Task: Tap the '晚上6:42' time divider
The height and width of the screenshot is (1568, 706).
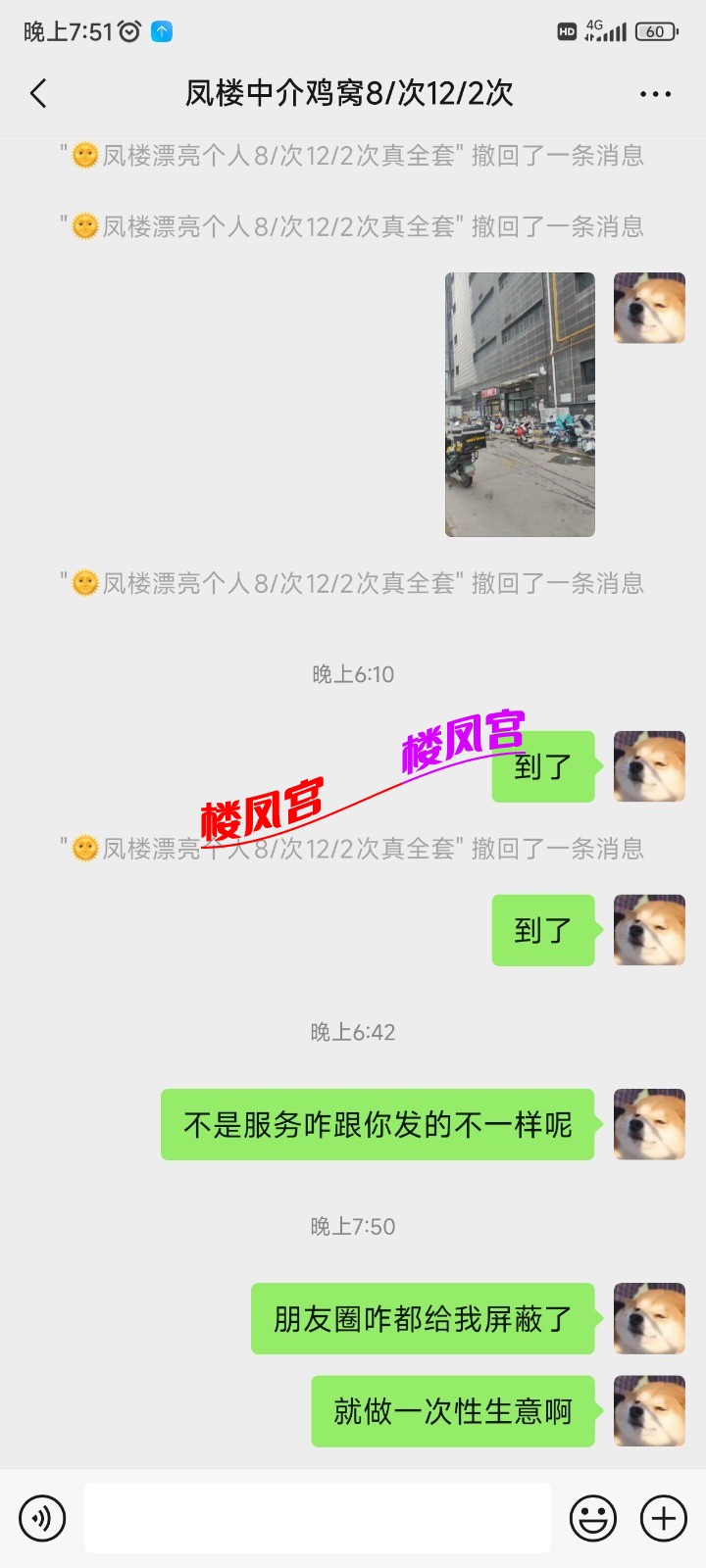Action: tap(351, 1031)
